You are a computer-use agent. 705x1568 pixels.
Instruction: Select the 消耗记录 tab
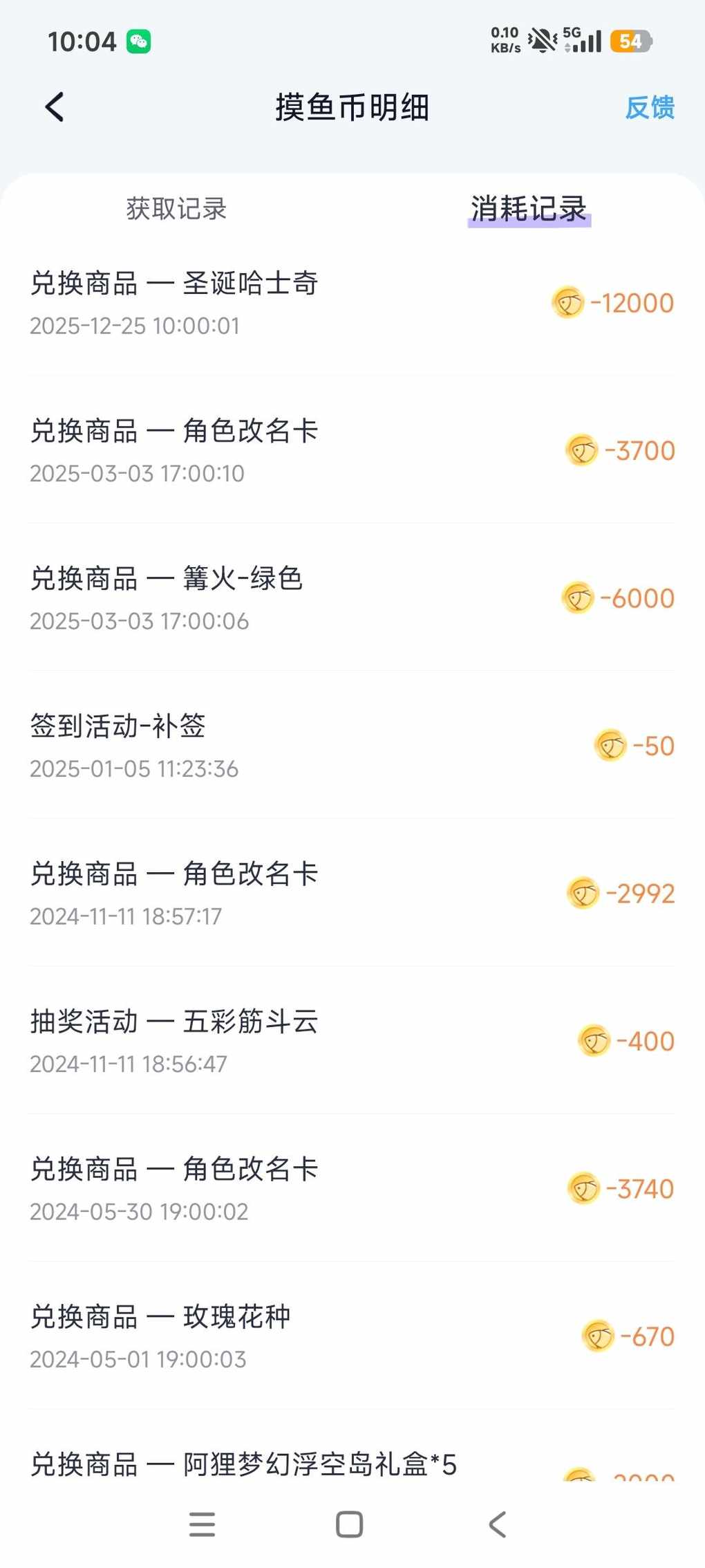coord(529,209)
